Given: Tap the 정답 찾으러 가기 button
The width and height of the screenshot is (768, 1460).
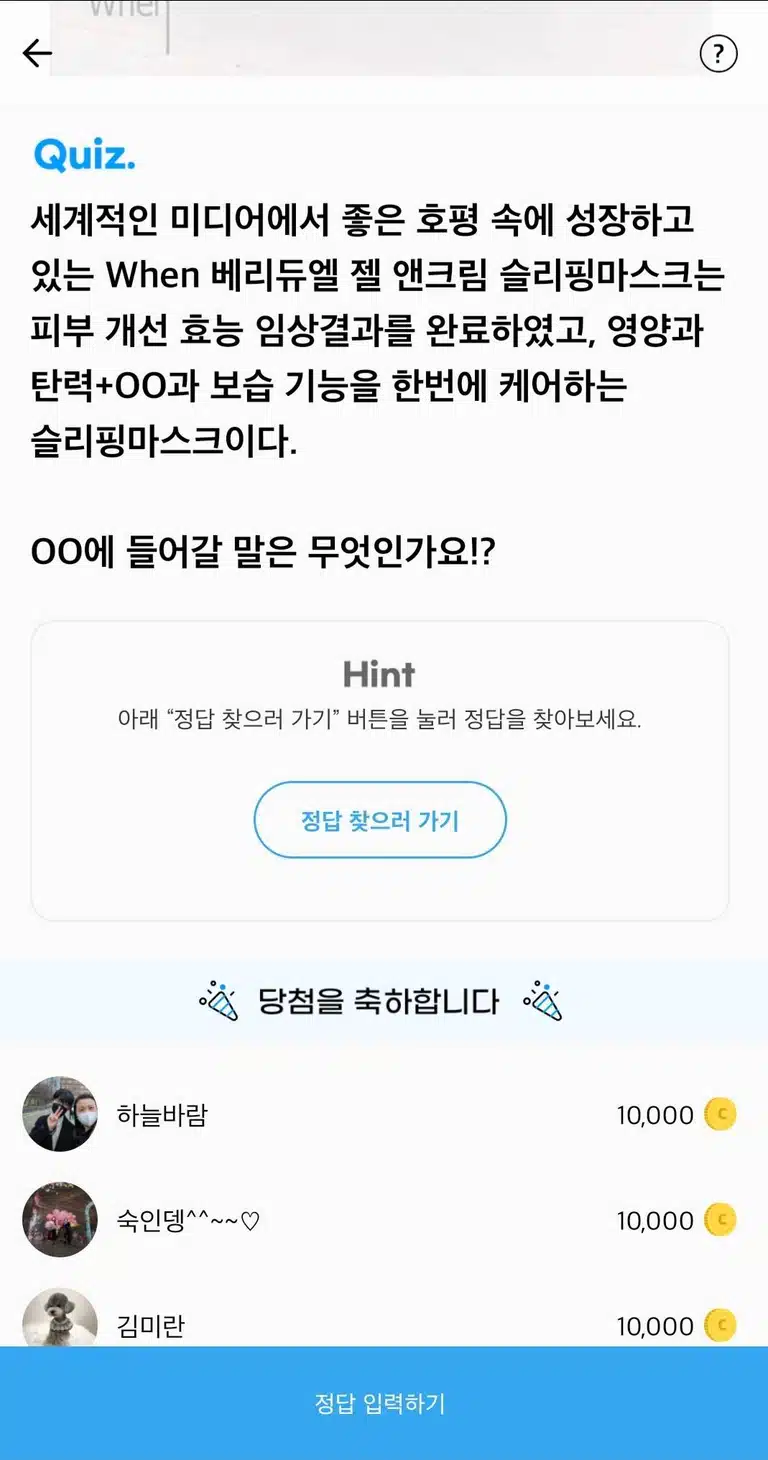Looking at the screenshot, I should [380, 820].
